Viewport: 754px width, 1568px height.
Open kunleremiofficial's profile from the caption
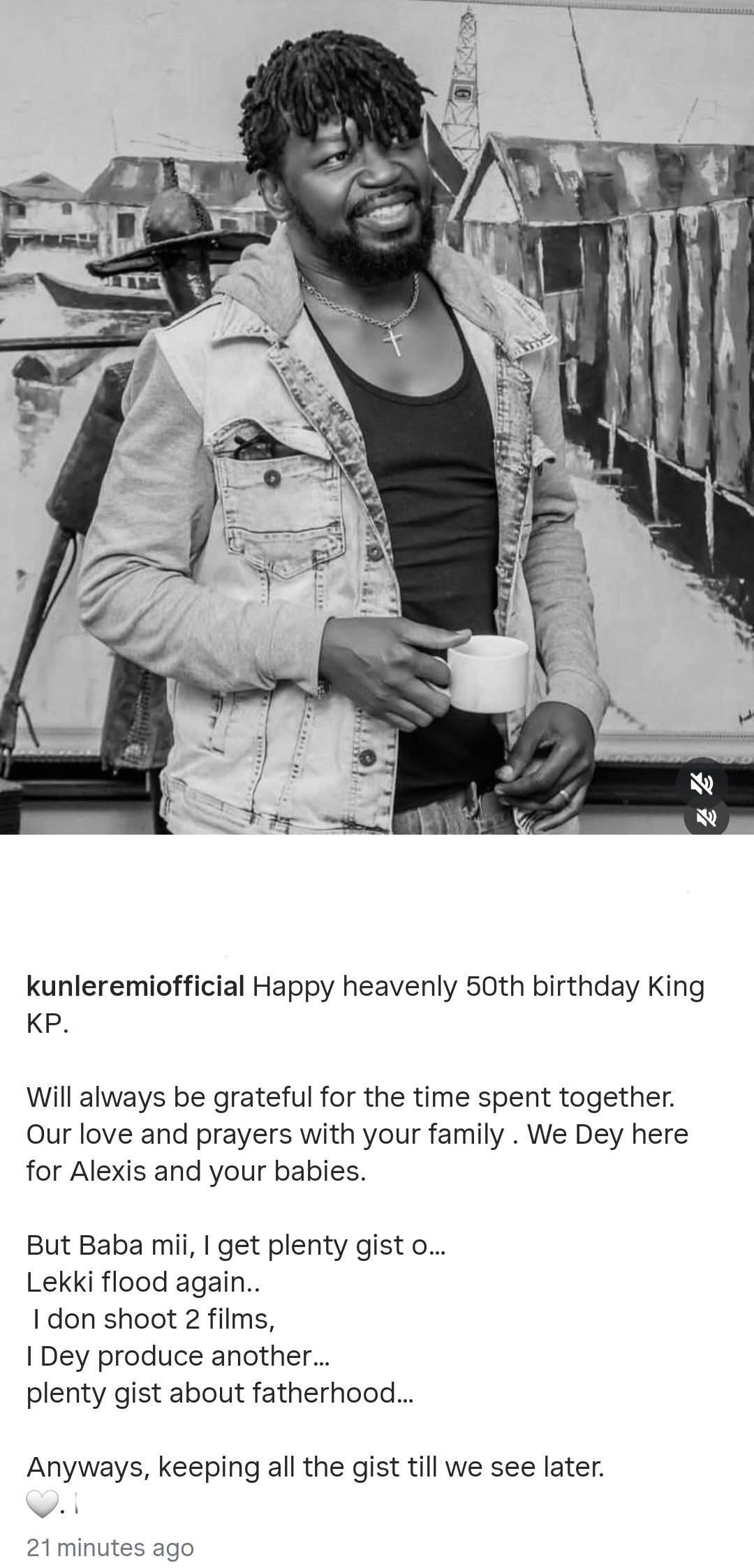pos(135,987)
